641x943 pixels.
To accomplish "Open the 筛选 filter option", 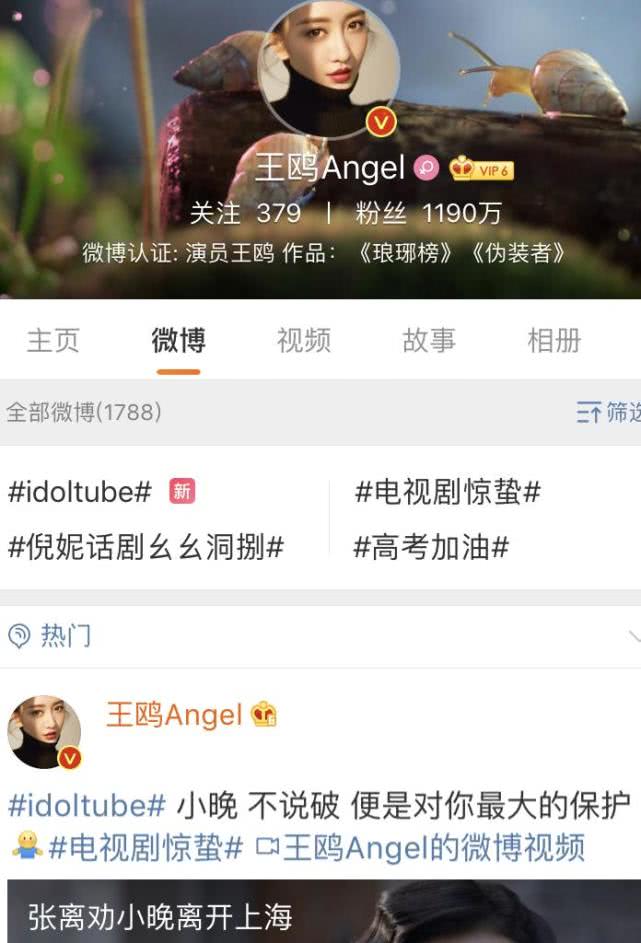I will click(x=608, y=412).
